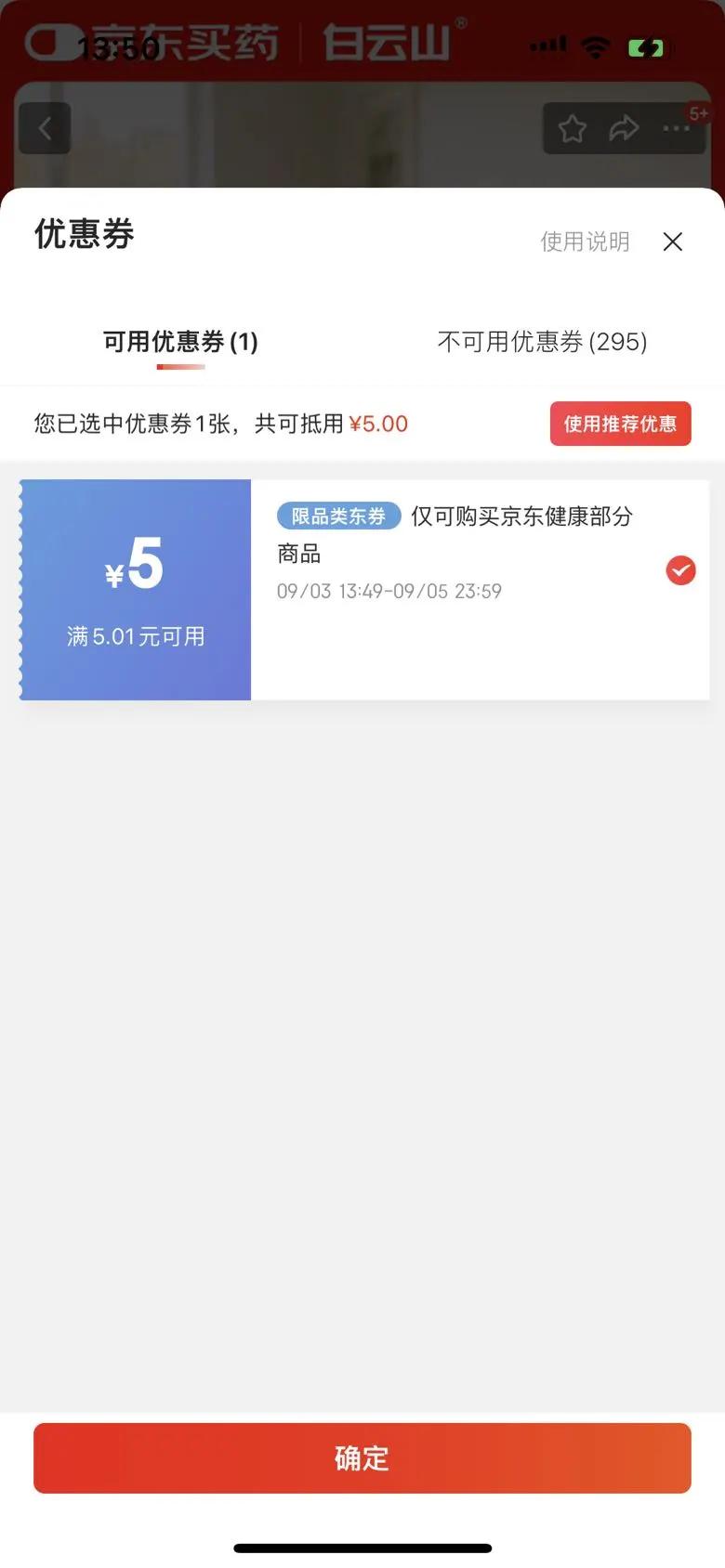Select the 可用优惠券 (1) tab

pyautogui.click(x=178, y=342)
